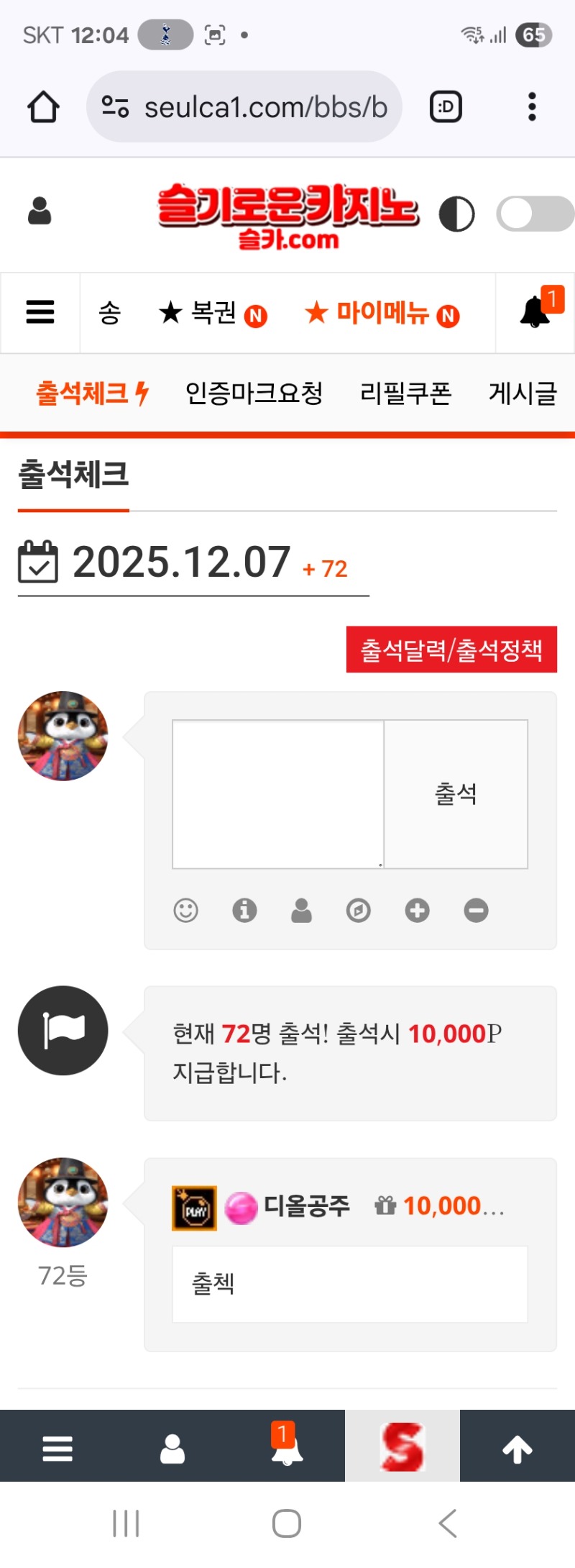575x1568 pixels.
Task: Open the 리필쿠폰 tab
Action: click(x=406, y=394)
